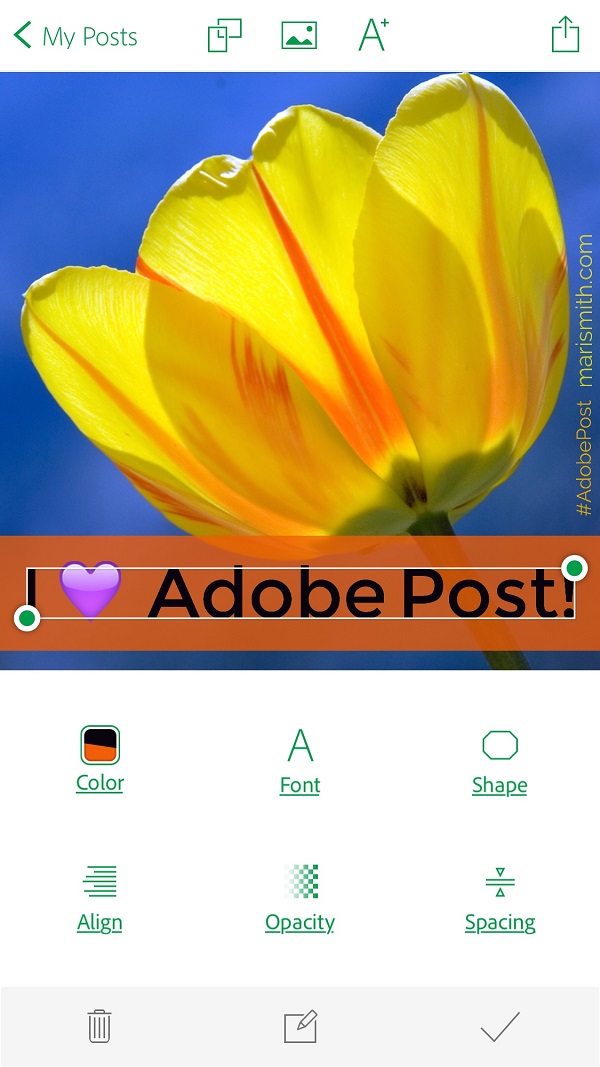This screenshot has height=1067, width=600.
Task: Open the Color option
Action: (100, 759)
